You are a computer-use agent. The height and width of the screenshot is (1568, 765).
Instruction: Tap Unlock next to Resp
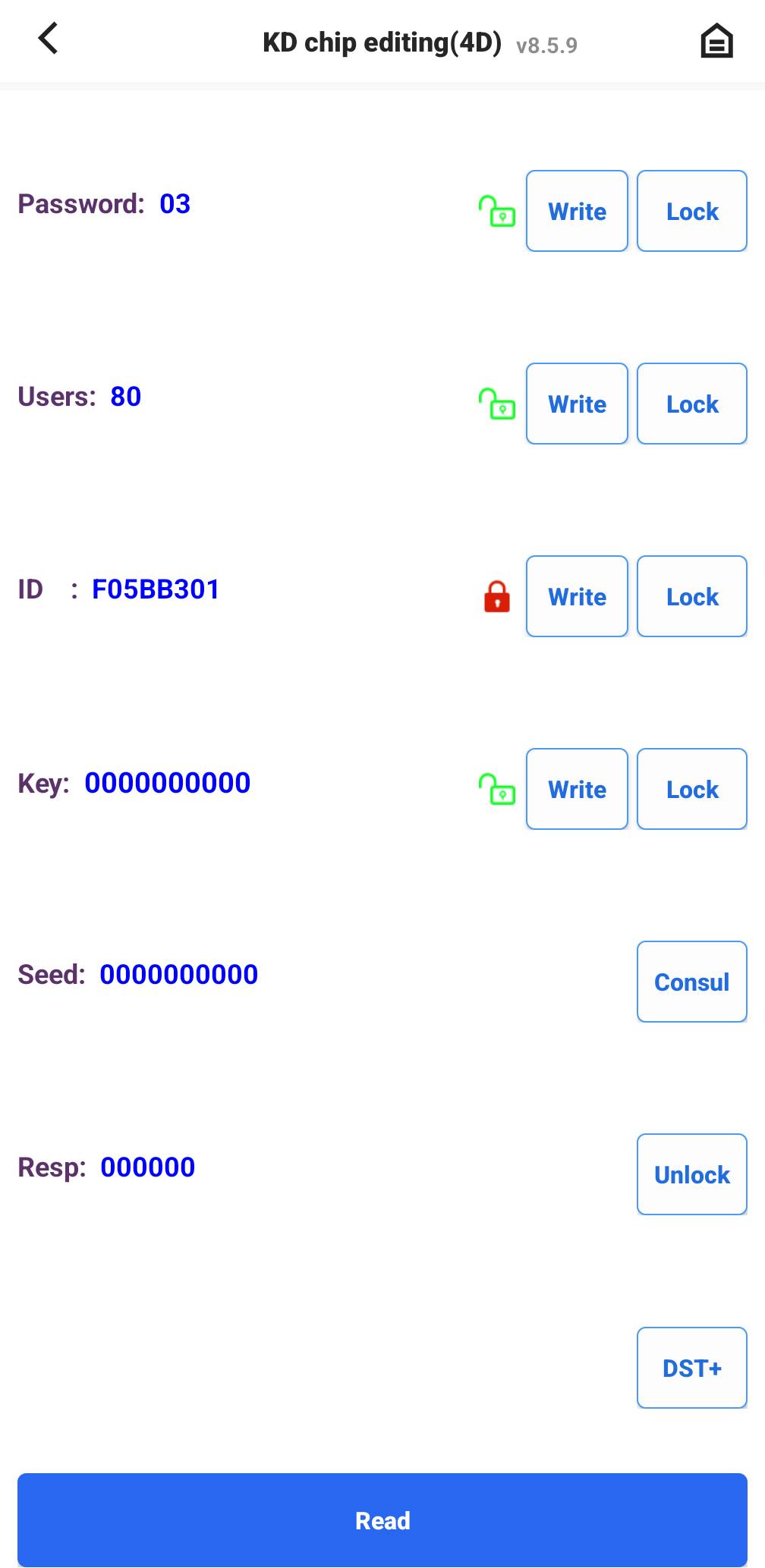point(692,1174)
